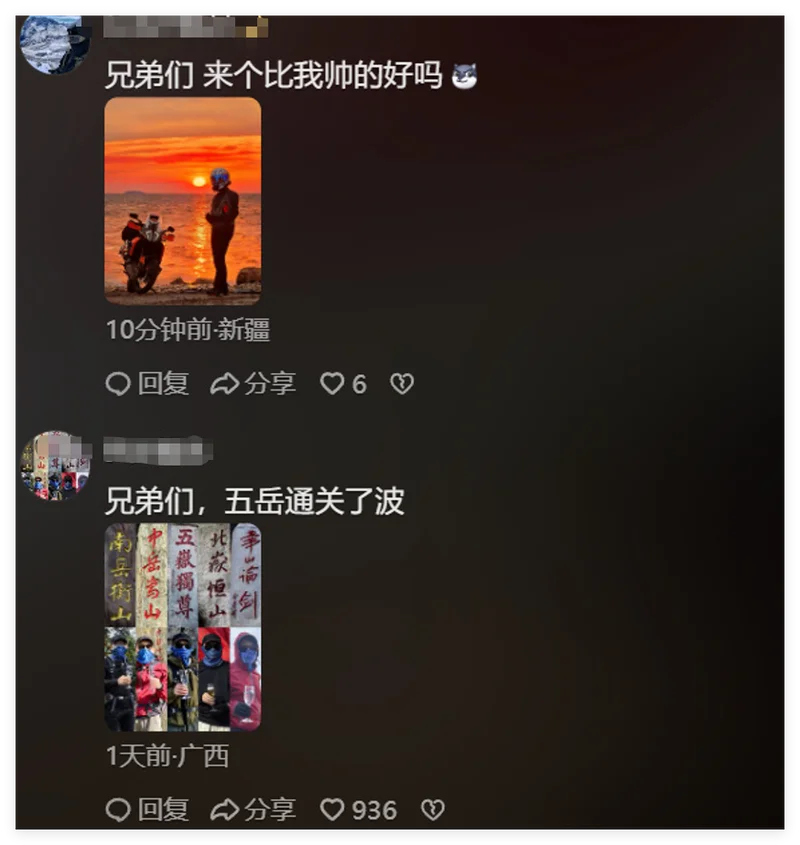The width and height of the screenshot is (800, 845).
Task: Share the comment posted 10分钟前
Action: (x=253, y=384)
